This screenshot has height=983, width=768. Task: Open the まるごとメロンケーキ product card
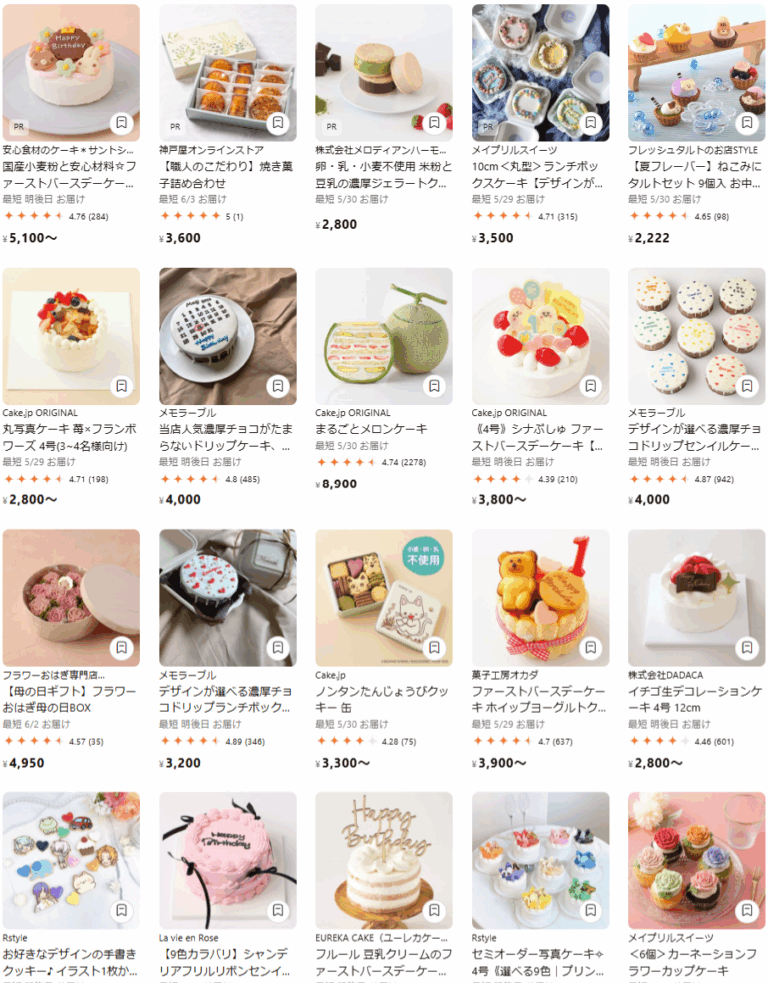click(384, 336)
